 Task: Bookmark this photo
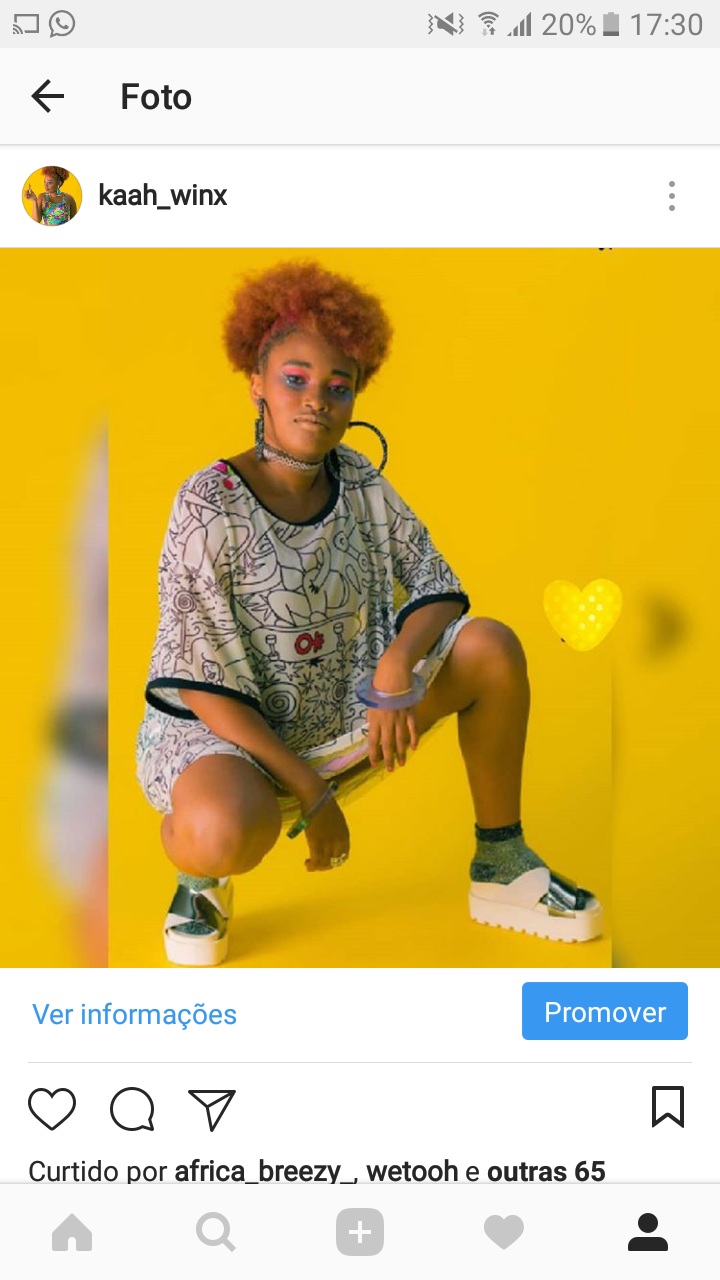pyautogui.click(x=667, y=1107)
